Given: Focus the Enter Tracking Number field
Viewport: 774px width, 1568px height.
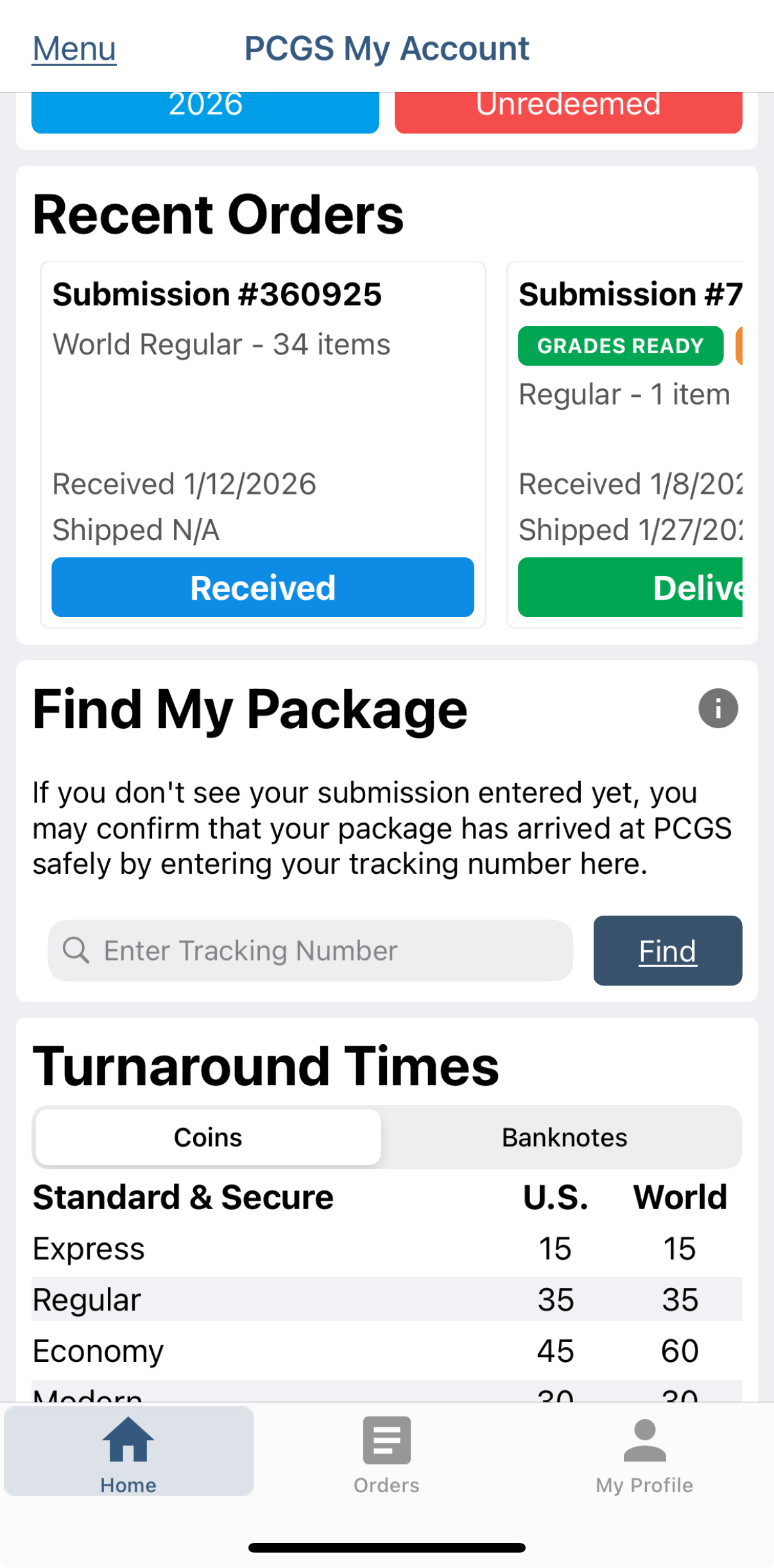Looking at the screenshot, I should point(311,950).
